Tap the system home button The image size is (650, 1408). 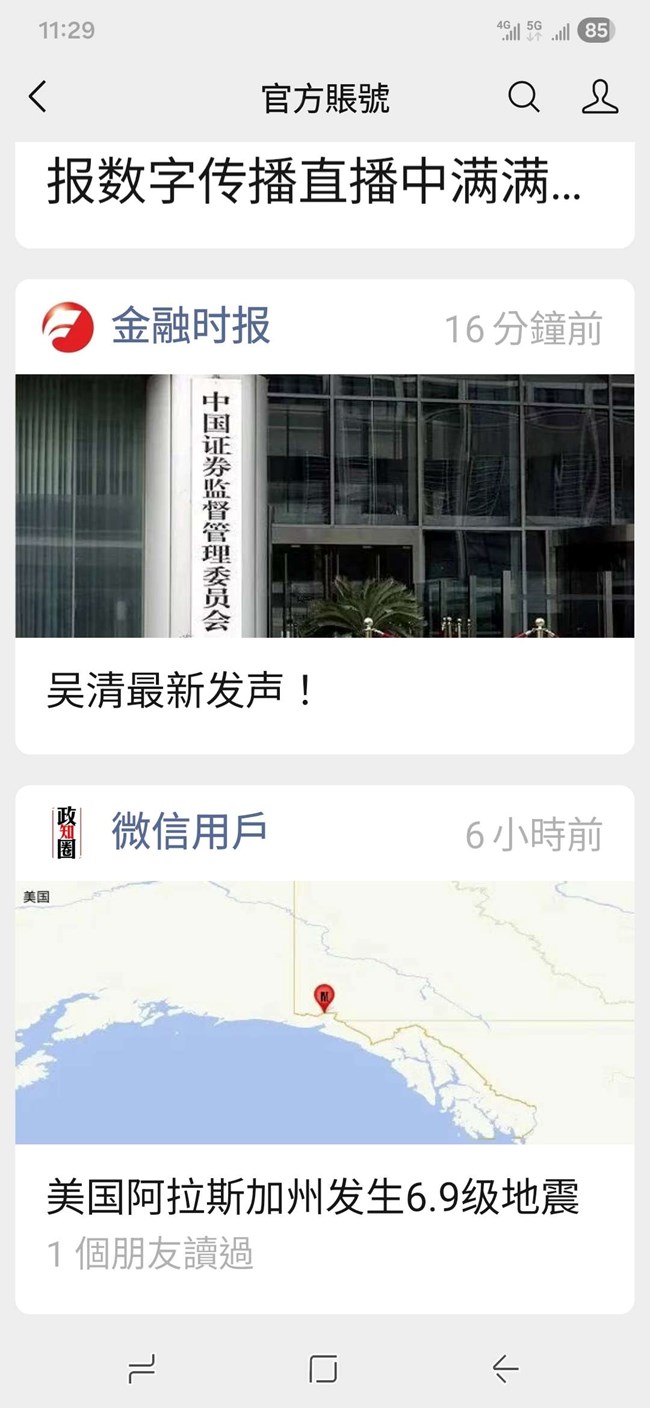[x=323, y=1369]
